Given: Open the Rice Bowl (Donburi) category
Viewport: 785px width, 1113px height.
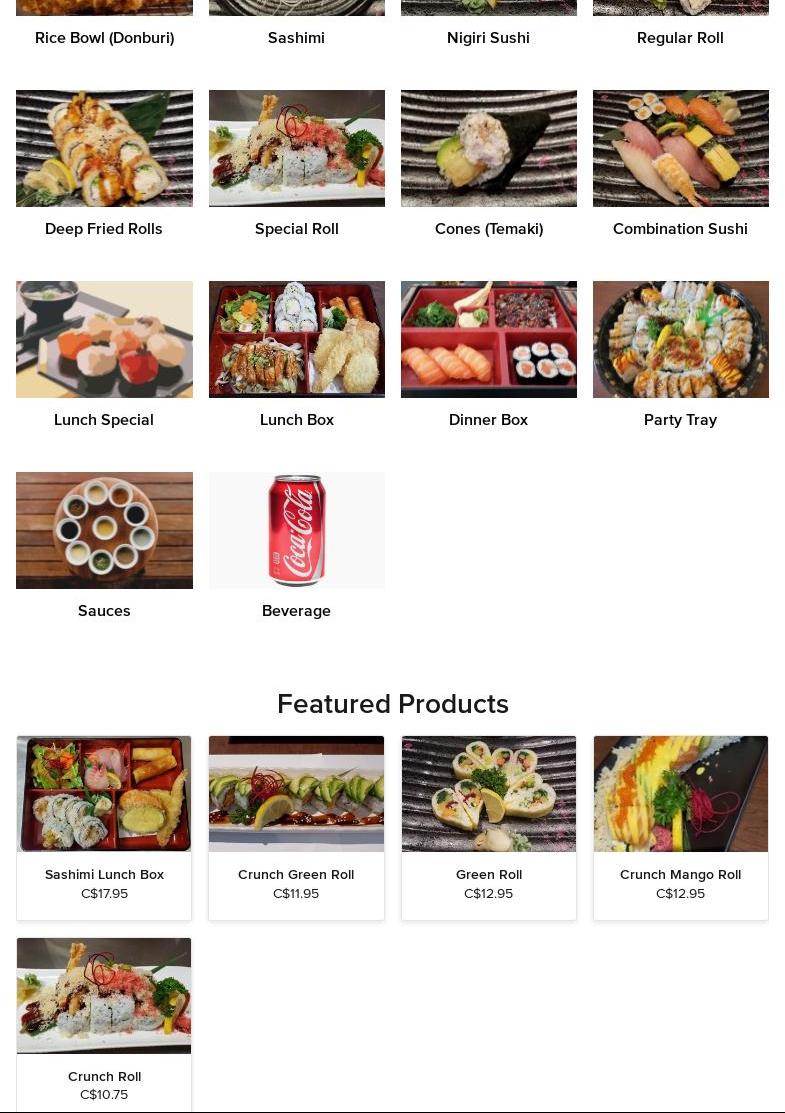Looking at the screenshot, I should coord(104,37).
